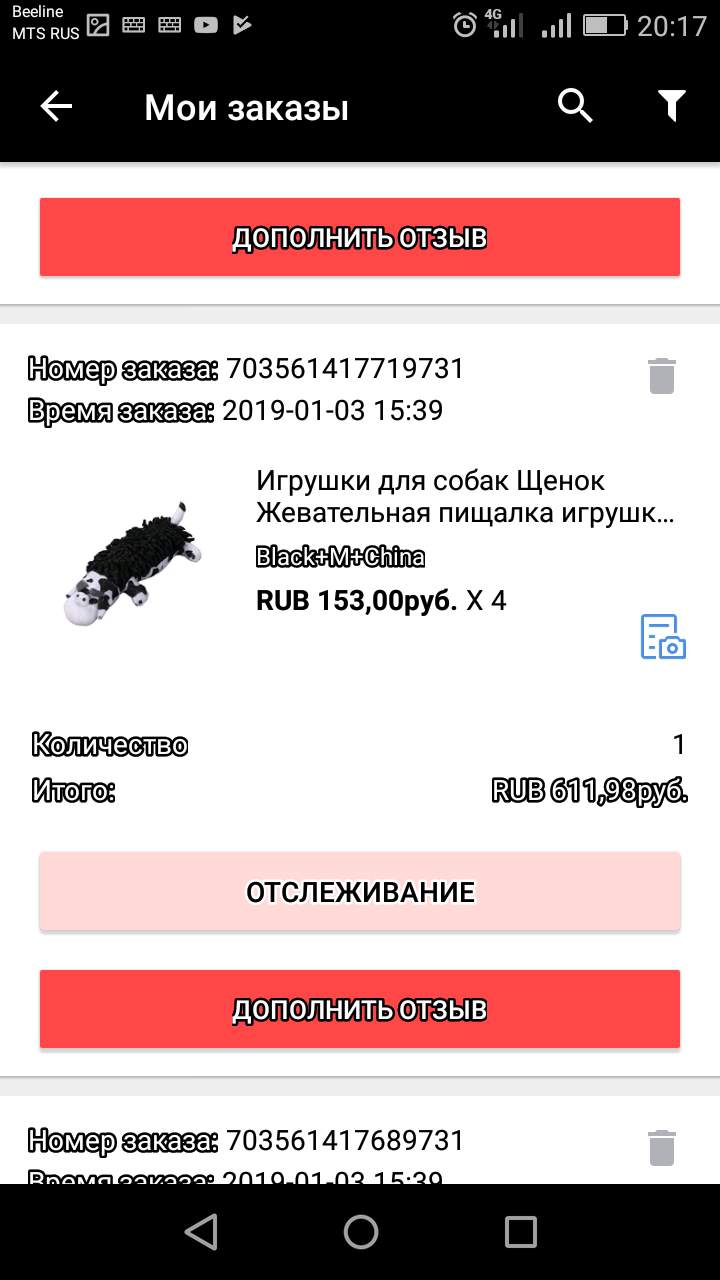Go back from Мои заказы
720x1280 pixels.
[56, 106]
